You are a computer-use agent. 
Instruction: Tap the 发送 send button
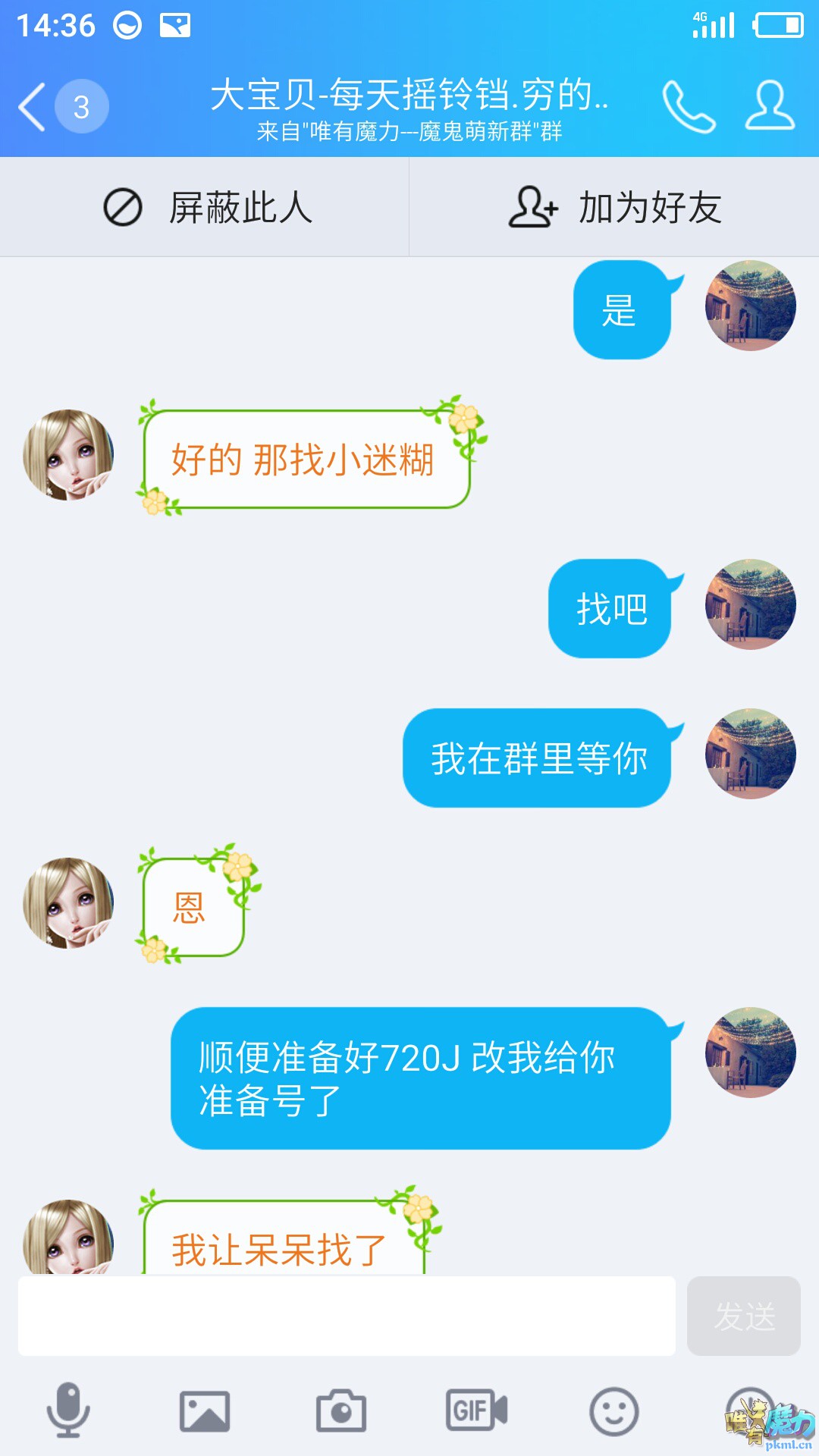743,1316
